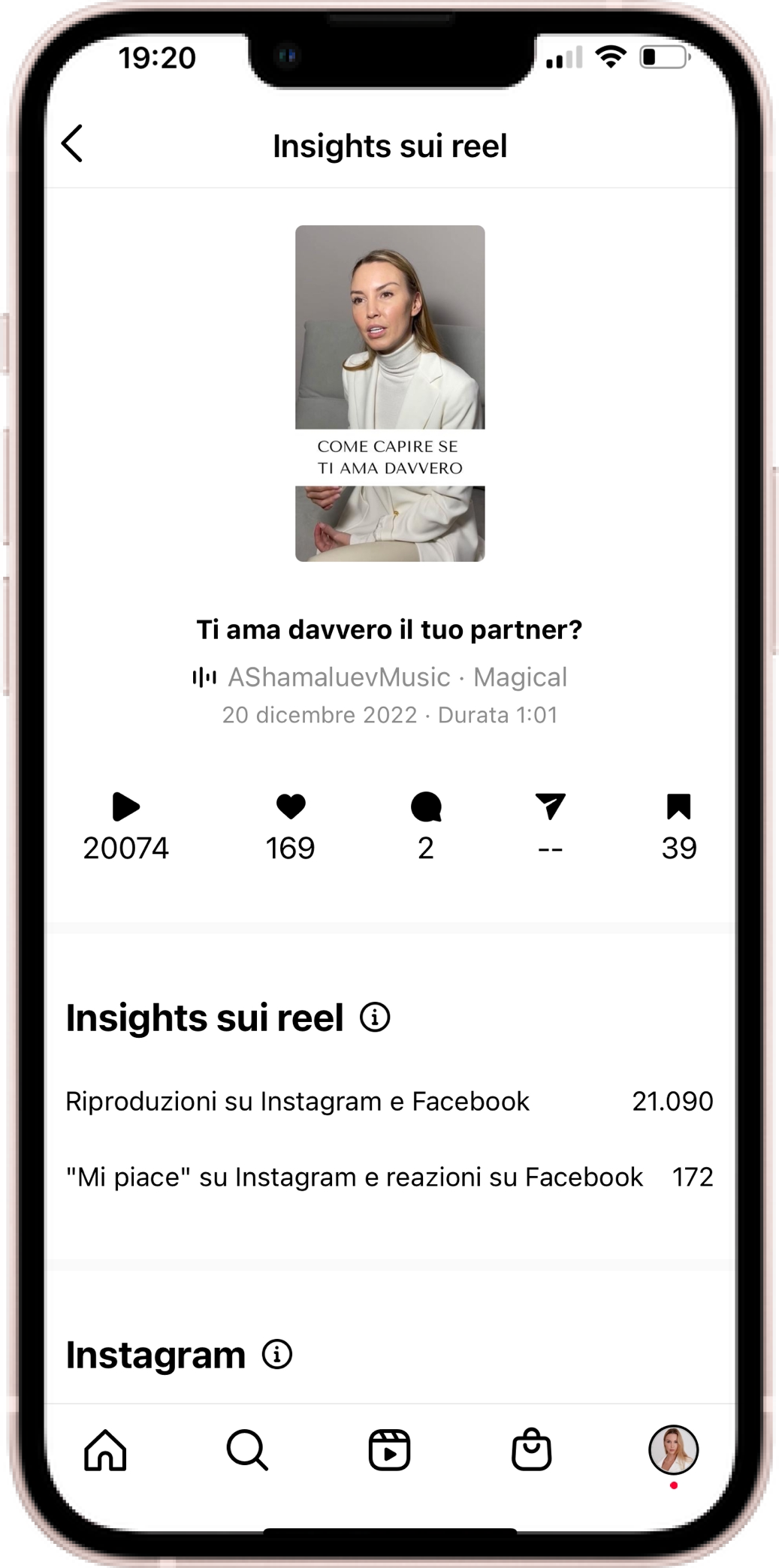Switch to the Home tab
The image size is (779, 1568).
tap(105, 1449)
